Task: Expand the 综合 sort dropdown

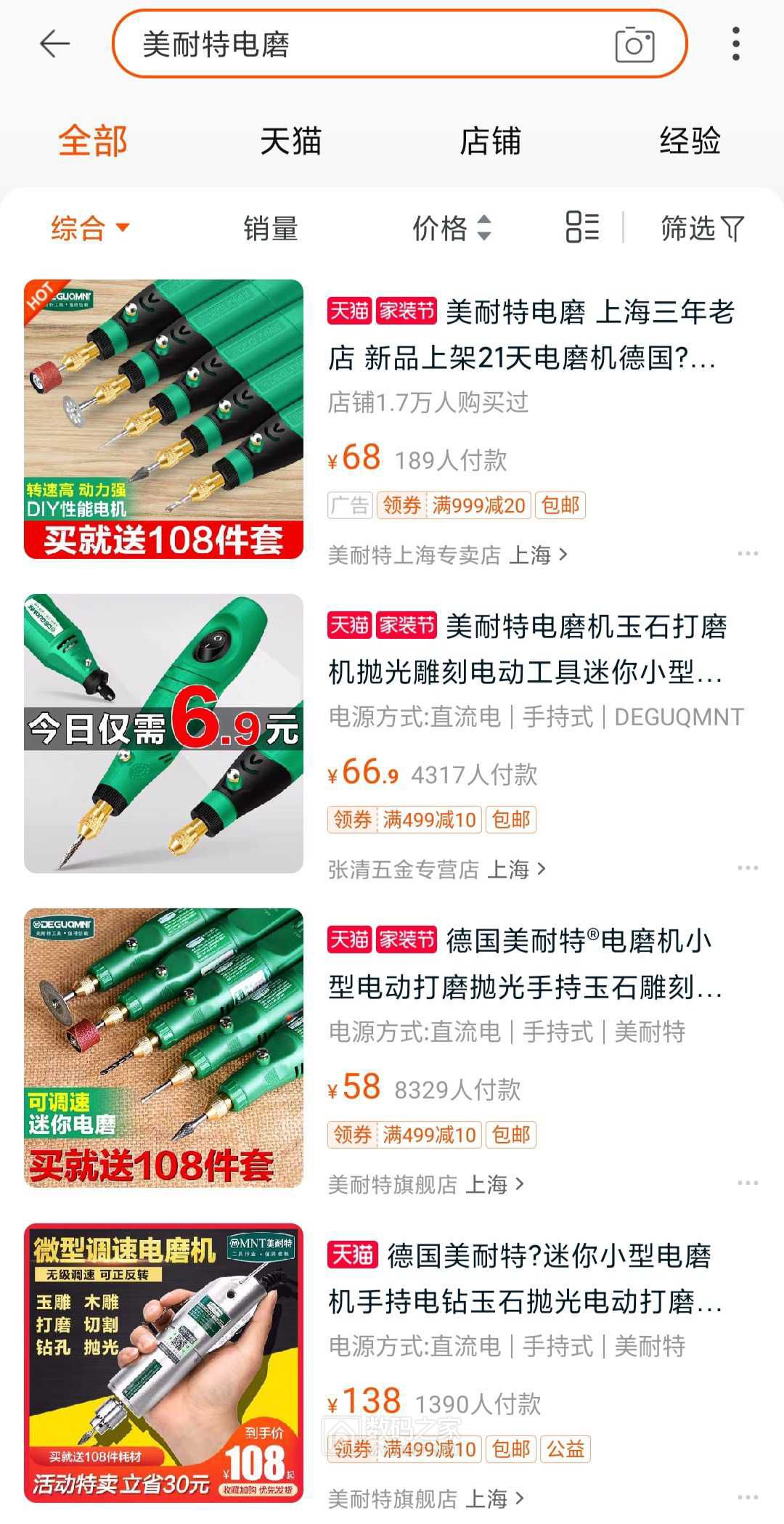Action: click(x=90, y=228)
